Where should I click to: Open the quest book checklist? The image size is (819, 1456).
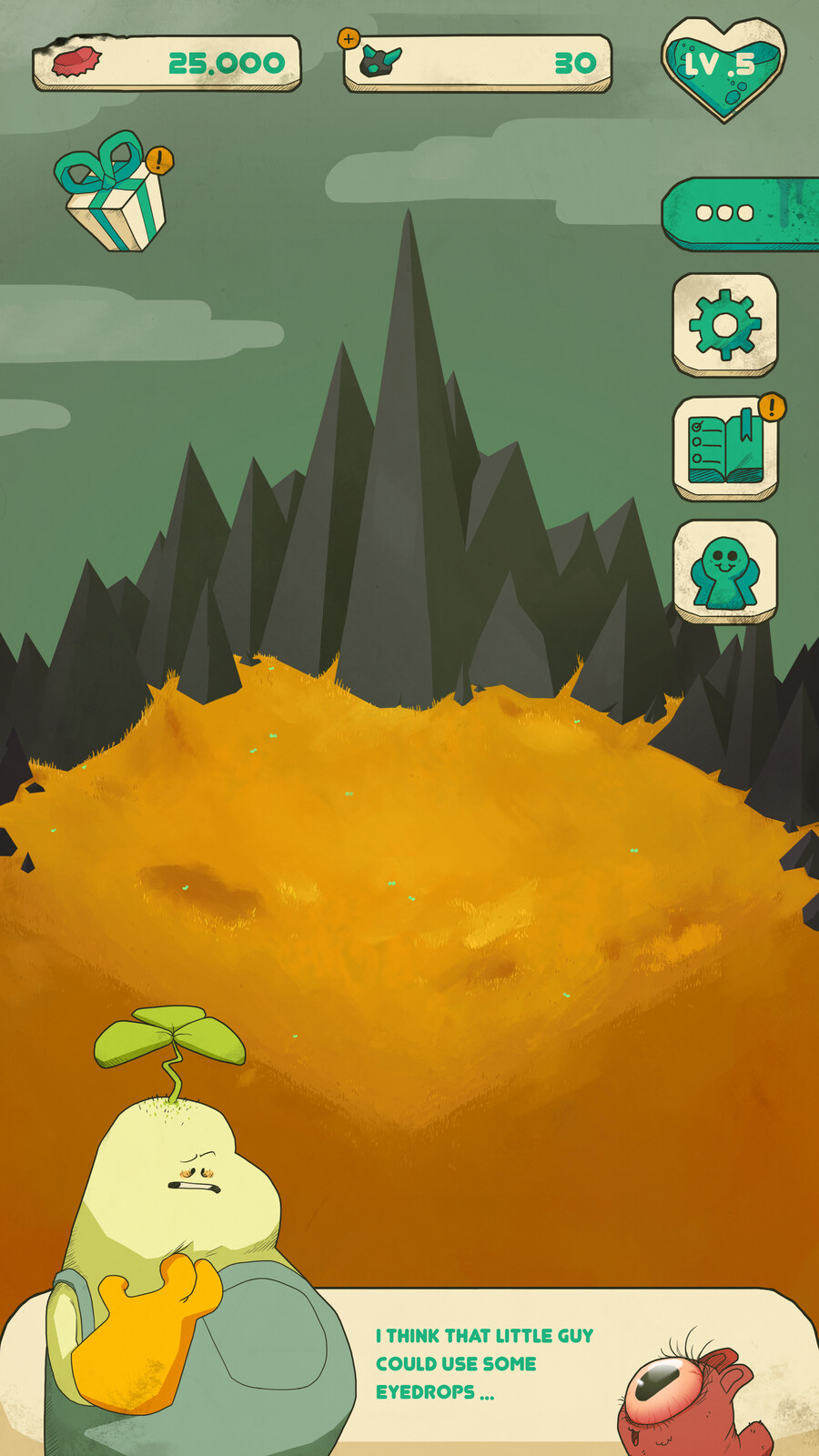725,449
